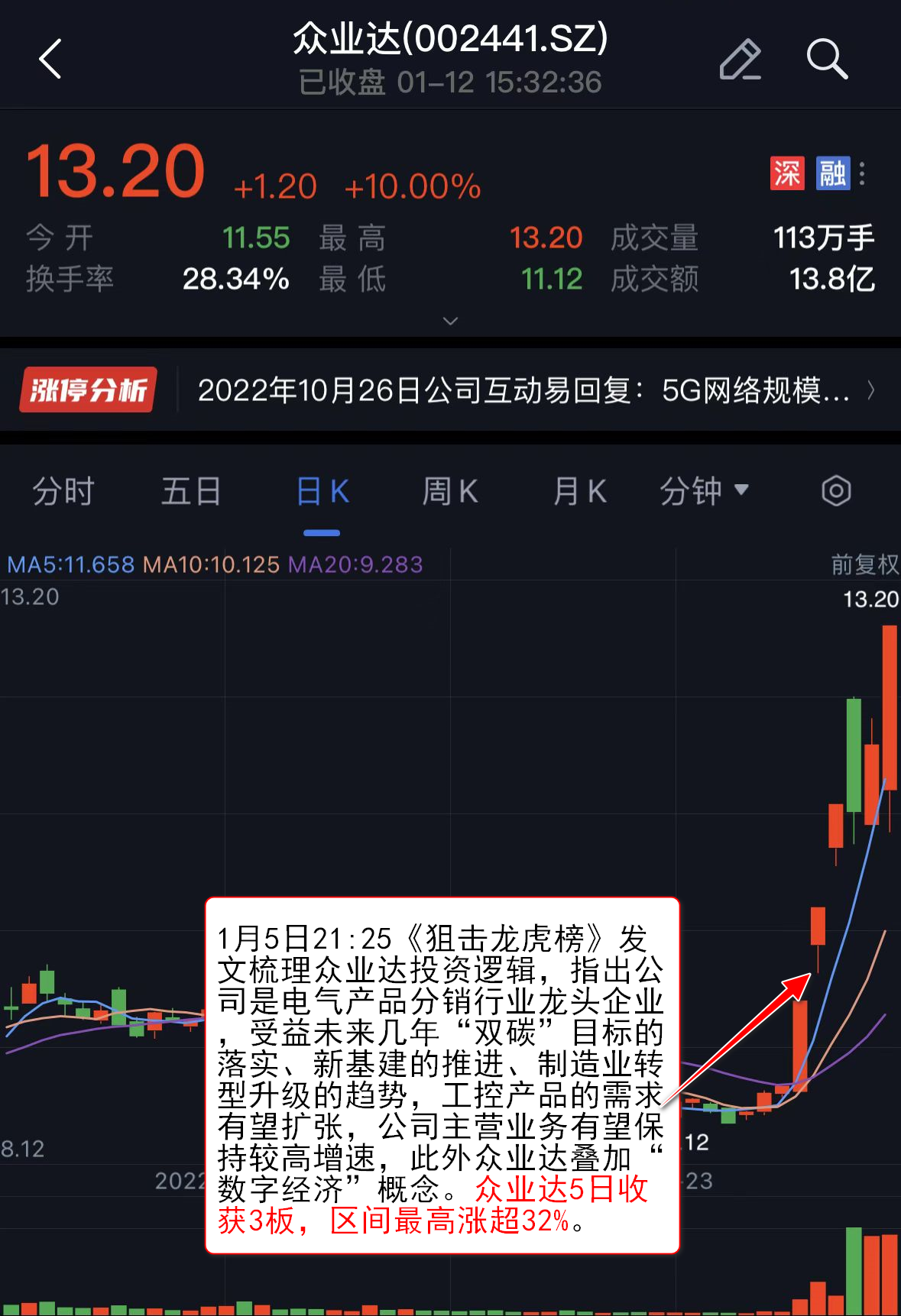Viewport: 901px width, 1316px height.
Task: Go back using the top-left arrow
Action: tap(50, 59)
